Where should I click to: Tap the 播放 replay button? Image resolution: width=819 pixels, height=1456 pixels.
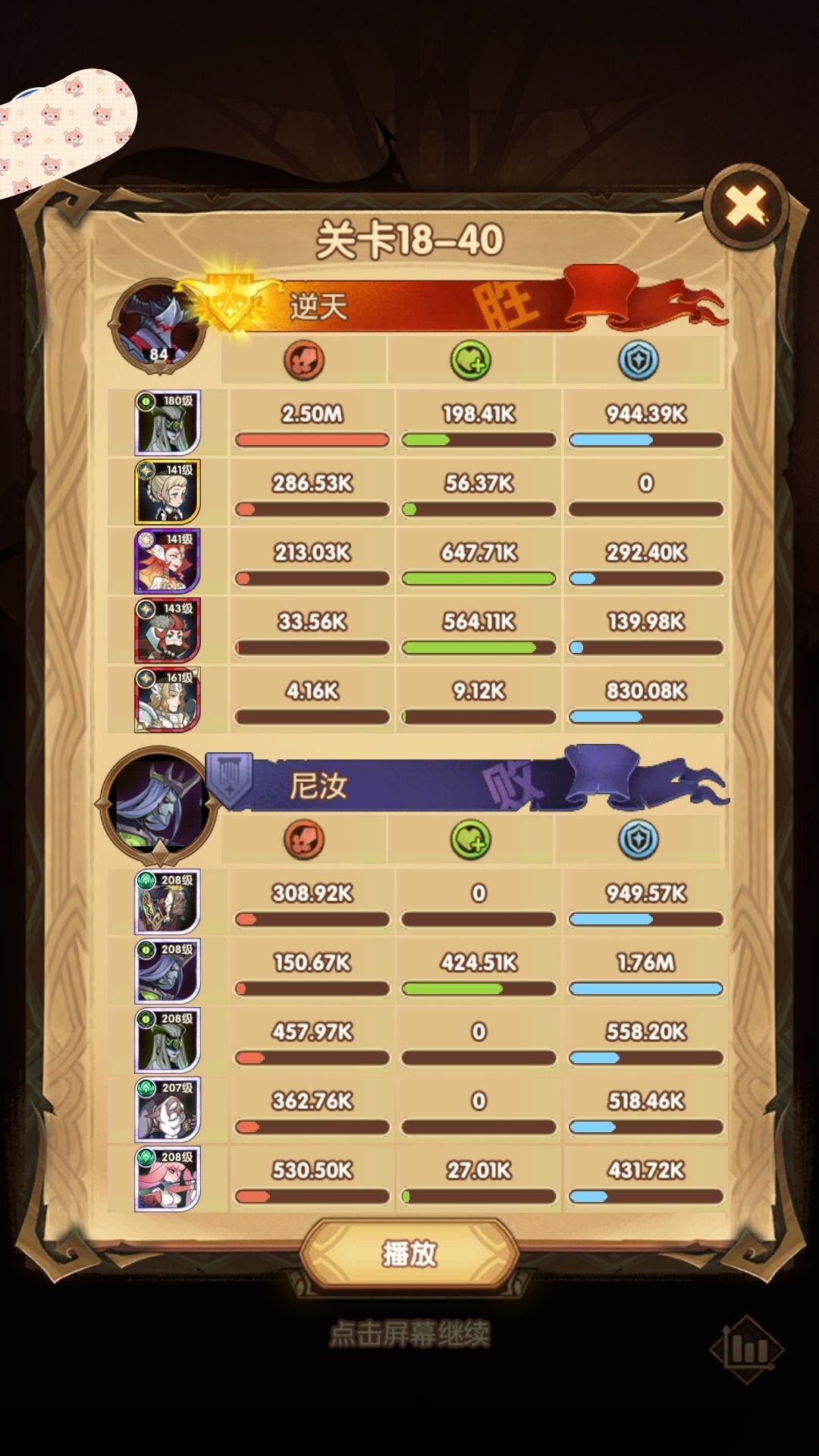[409, 1254]
